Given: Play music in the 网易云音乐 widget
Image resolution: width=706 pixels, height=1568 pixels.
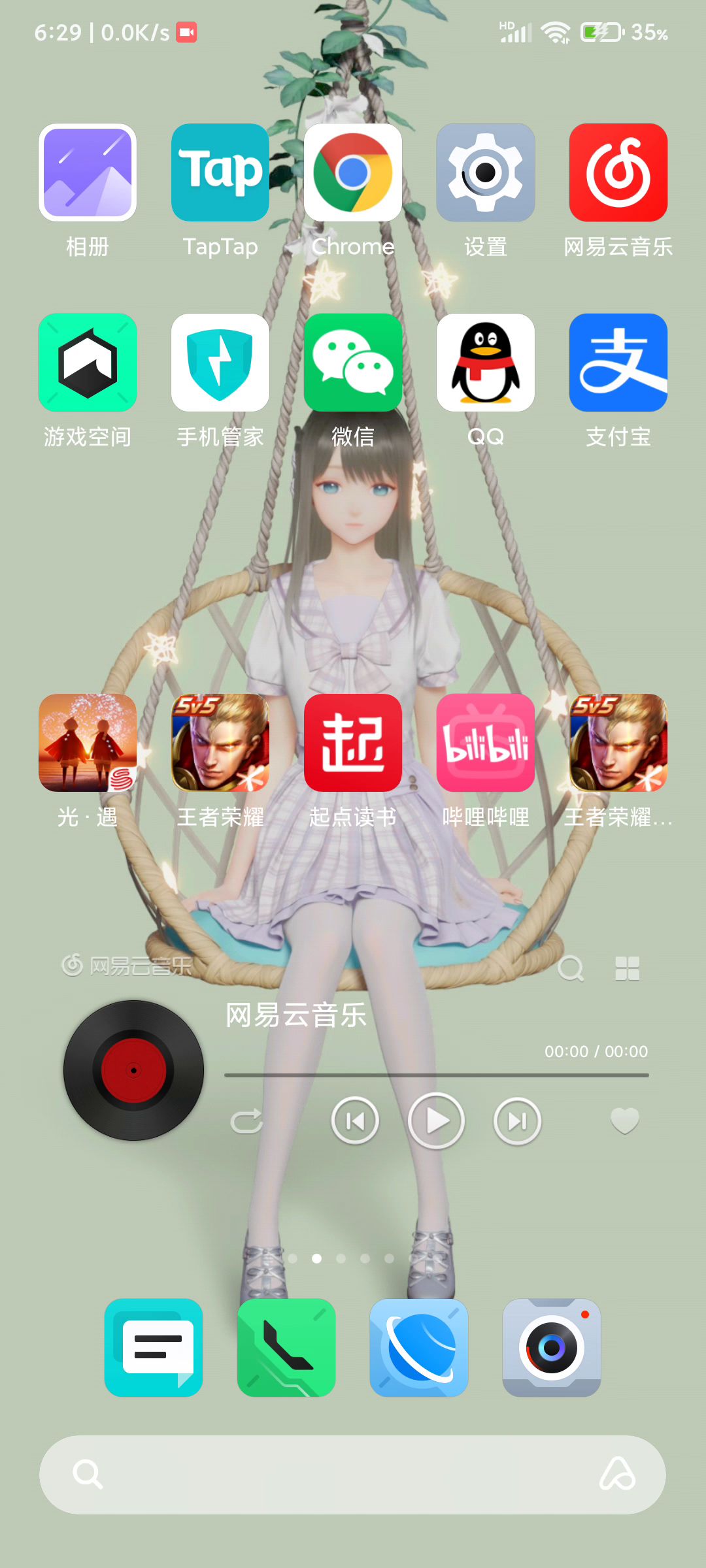Looking at the screenshot, I should 436,1121.
